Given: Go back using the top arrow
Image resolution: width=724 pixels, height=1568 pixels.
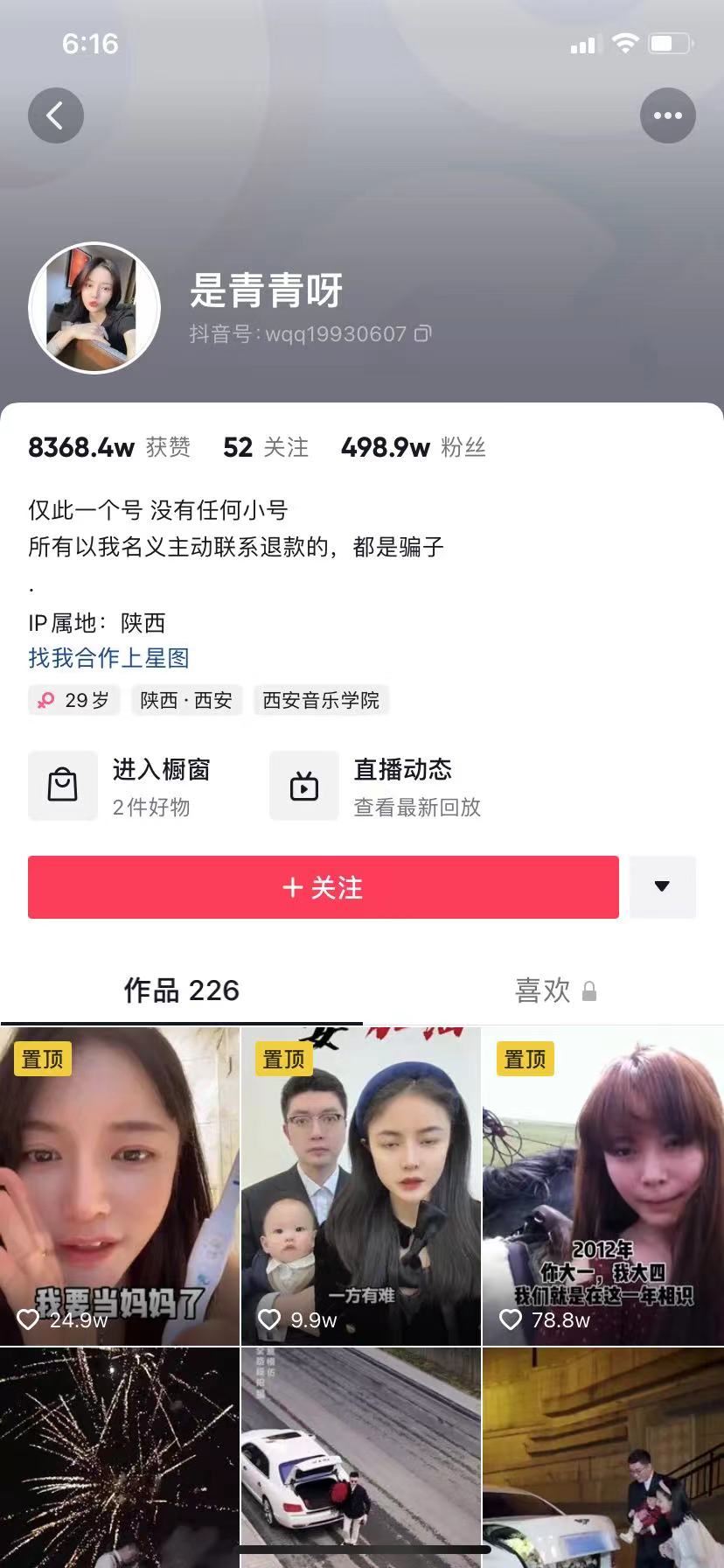Looking at the screenshot, I should 55,115.
